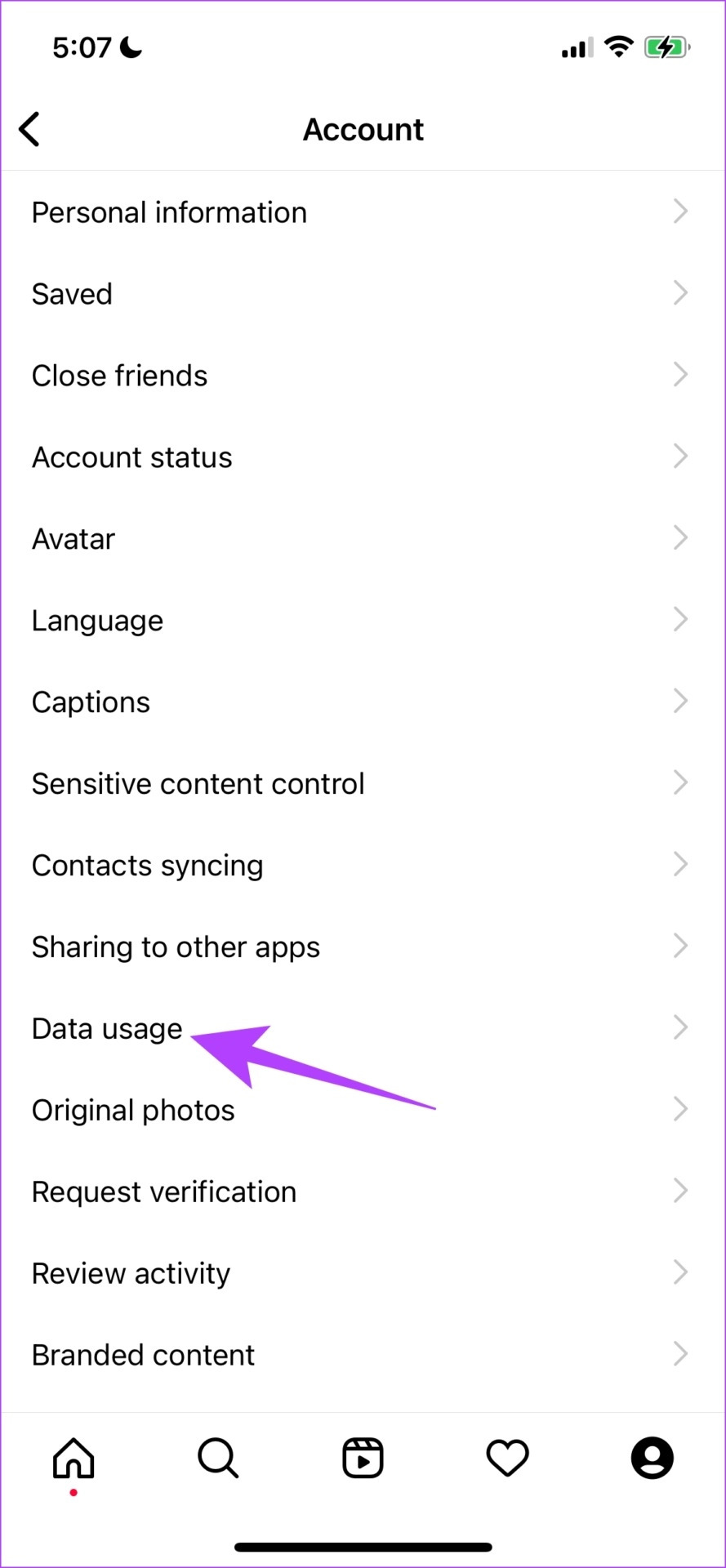The width and height of the screenshot is (726, 1568).
Task: Select the Language option
Action: [97, 621]
